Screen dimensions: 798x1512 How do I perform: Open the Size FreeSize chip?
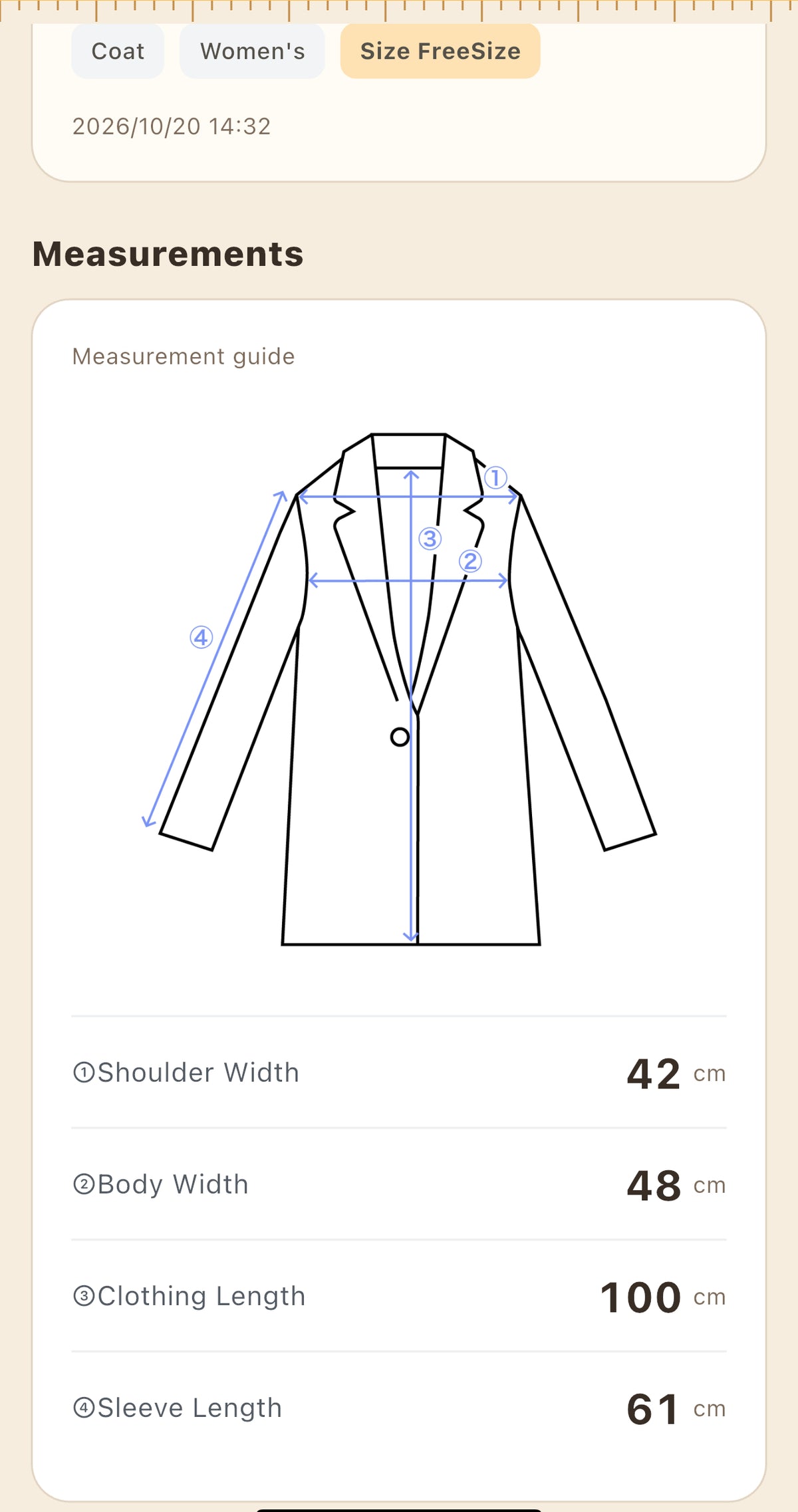(440, 51)
